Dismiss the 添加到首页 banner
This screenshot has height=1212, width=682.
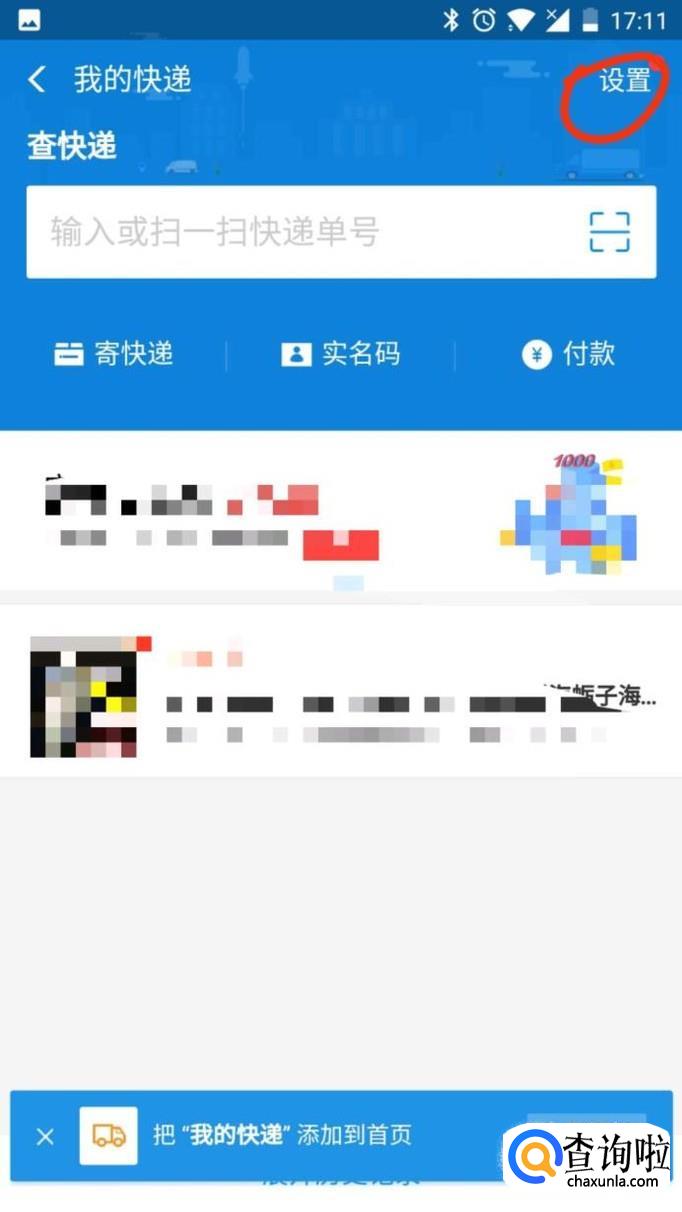coord(45,1136)
